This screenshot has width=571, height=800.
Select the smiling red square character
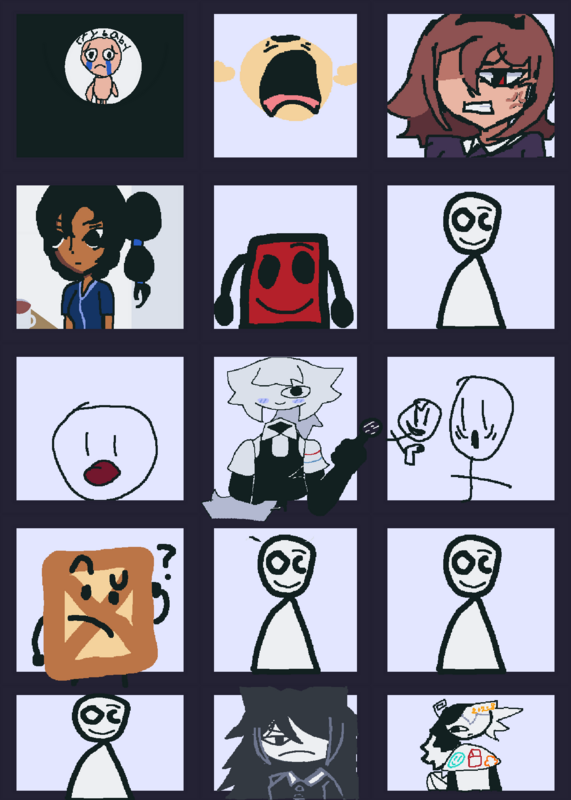pyautogui.click(x=285, y=257)
